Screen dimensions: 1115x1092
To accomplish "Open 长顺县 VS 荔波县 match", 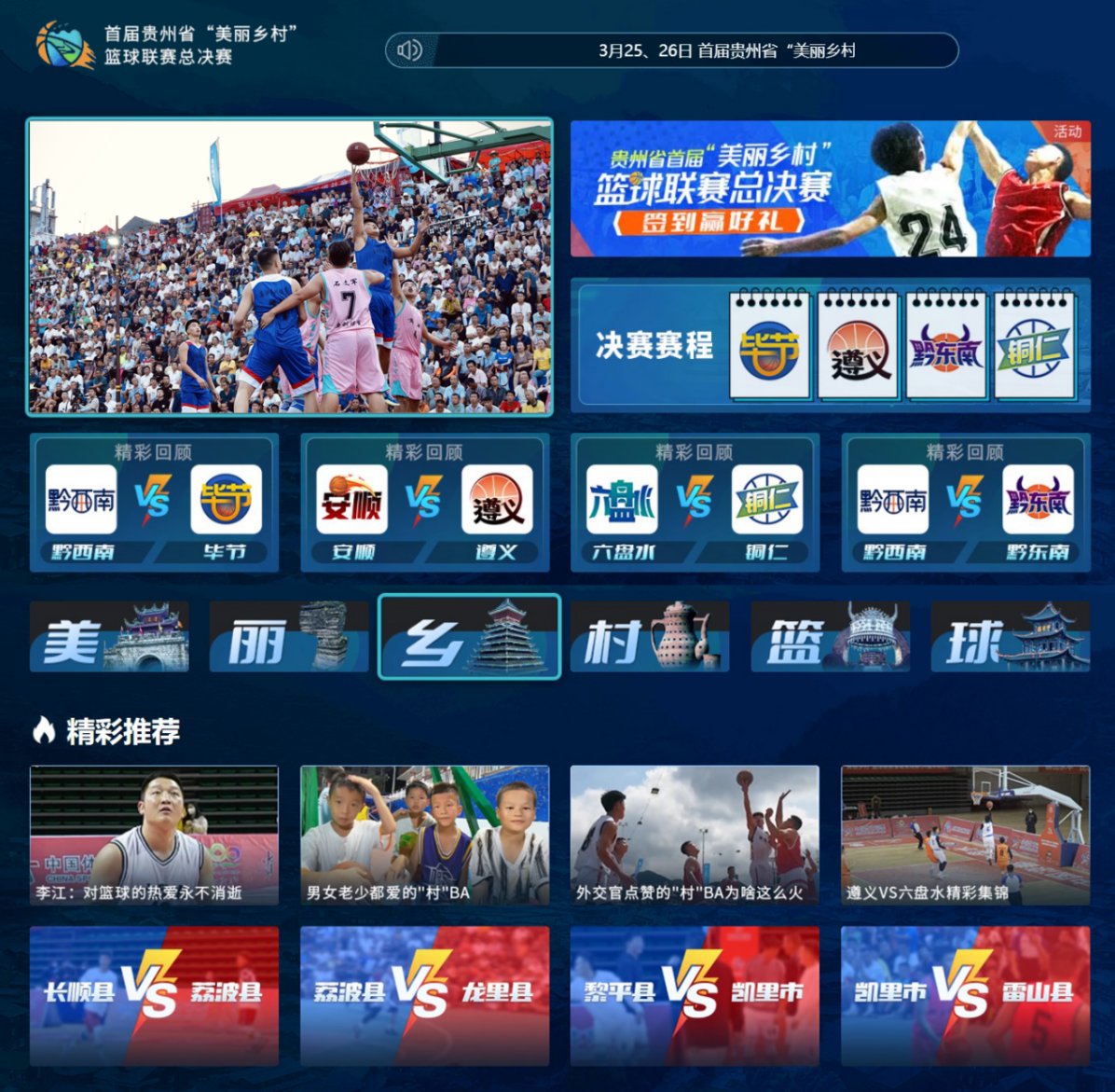I will 154,995.
